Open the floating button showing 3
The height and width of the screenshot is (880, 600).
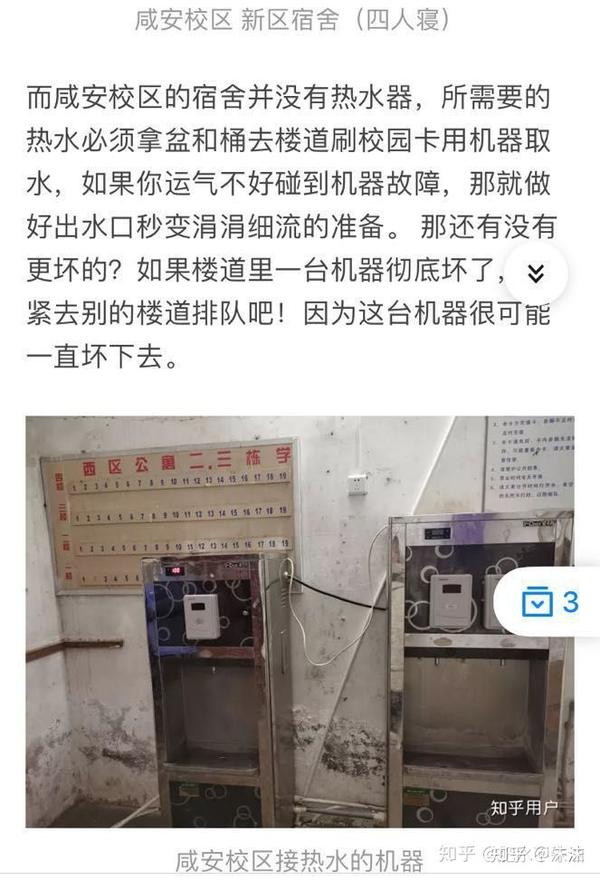click(x=552, y=602)
